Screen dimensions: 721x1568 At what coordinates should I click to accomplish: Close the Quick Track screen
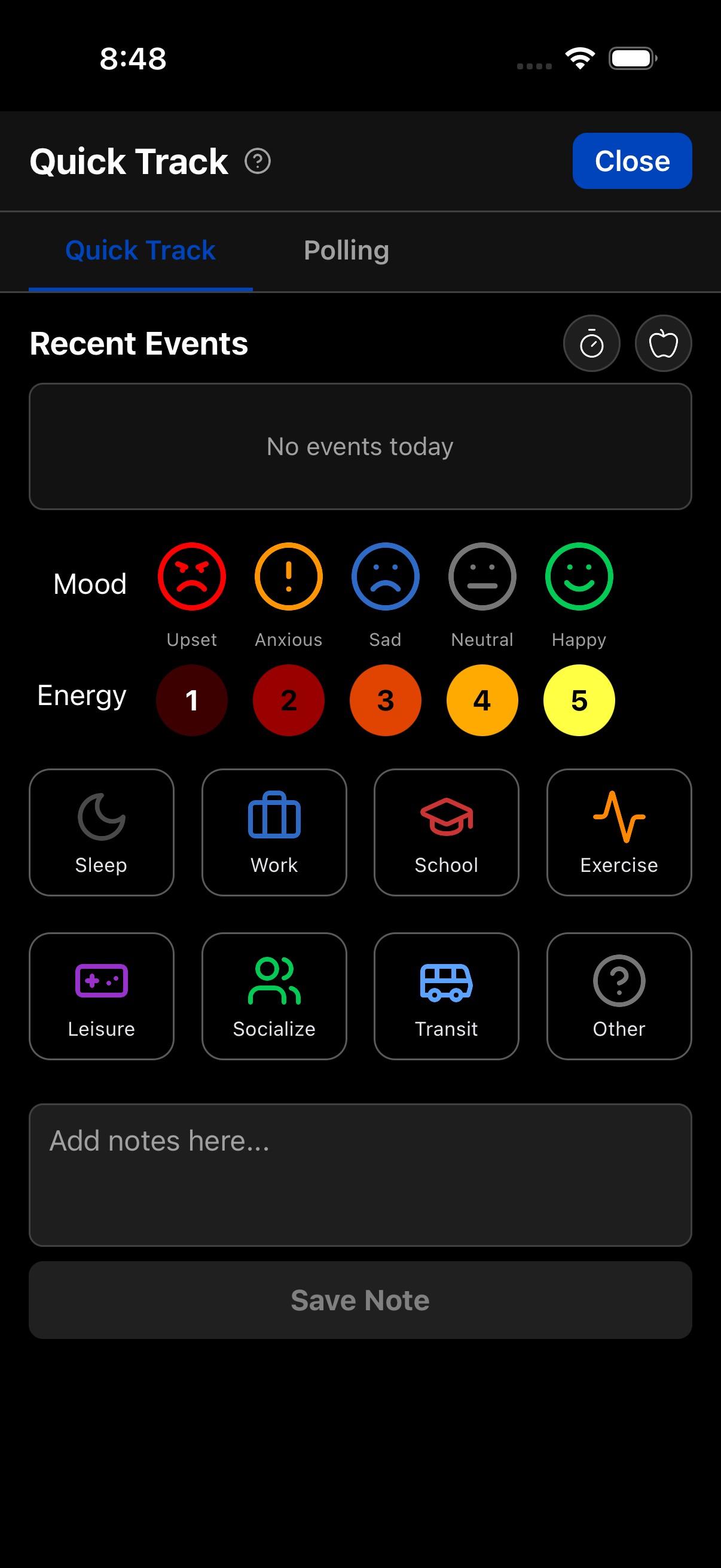tap(631, 161)
